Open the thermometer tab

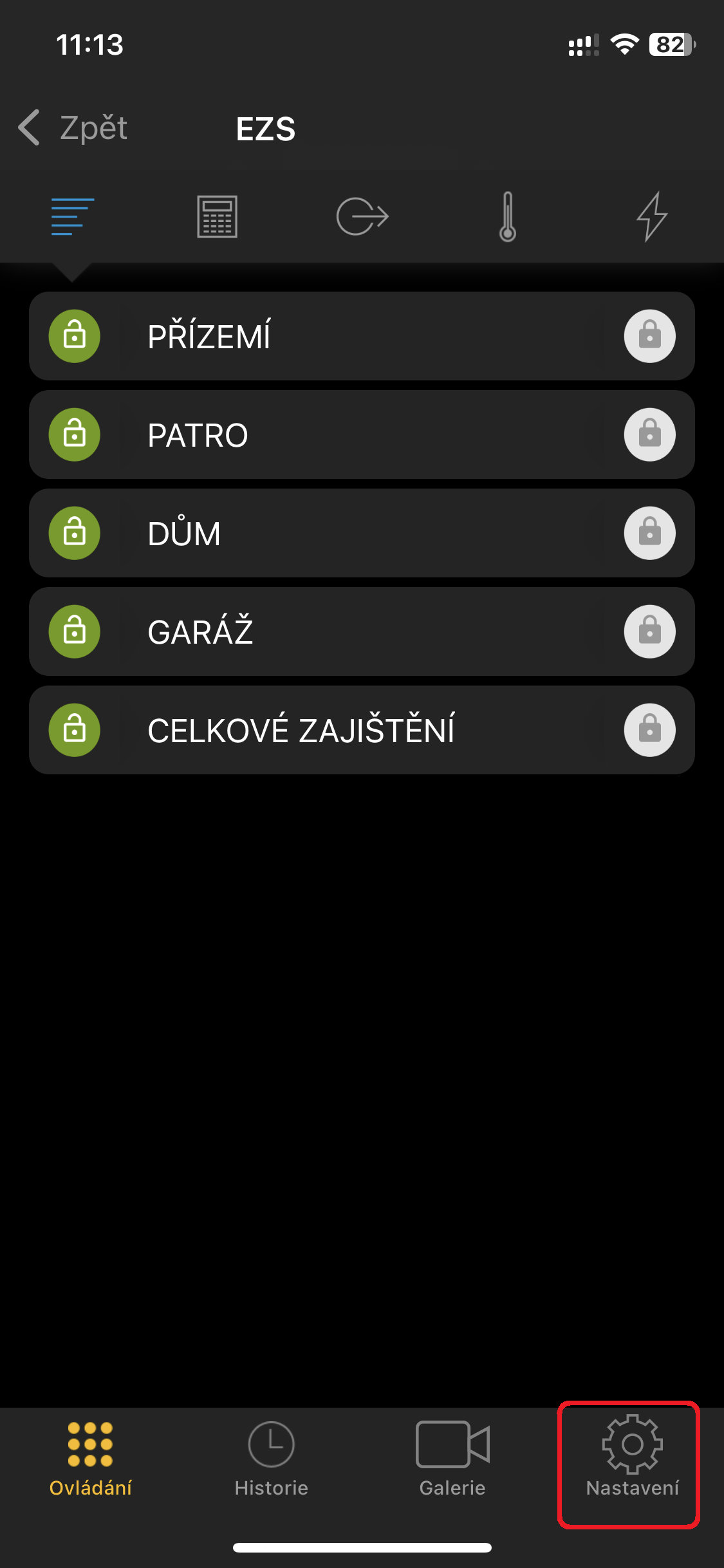tap(507, 216)
